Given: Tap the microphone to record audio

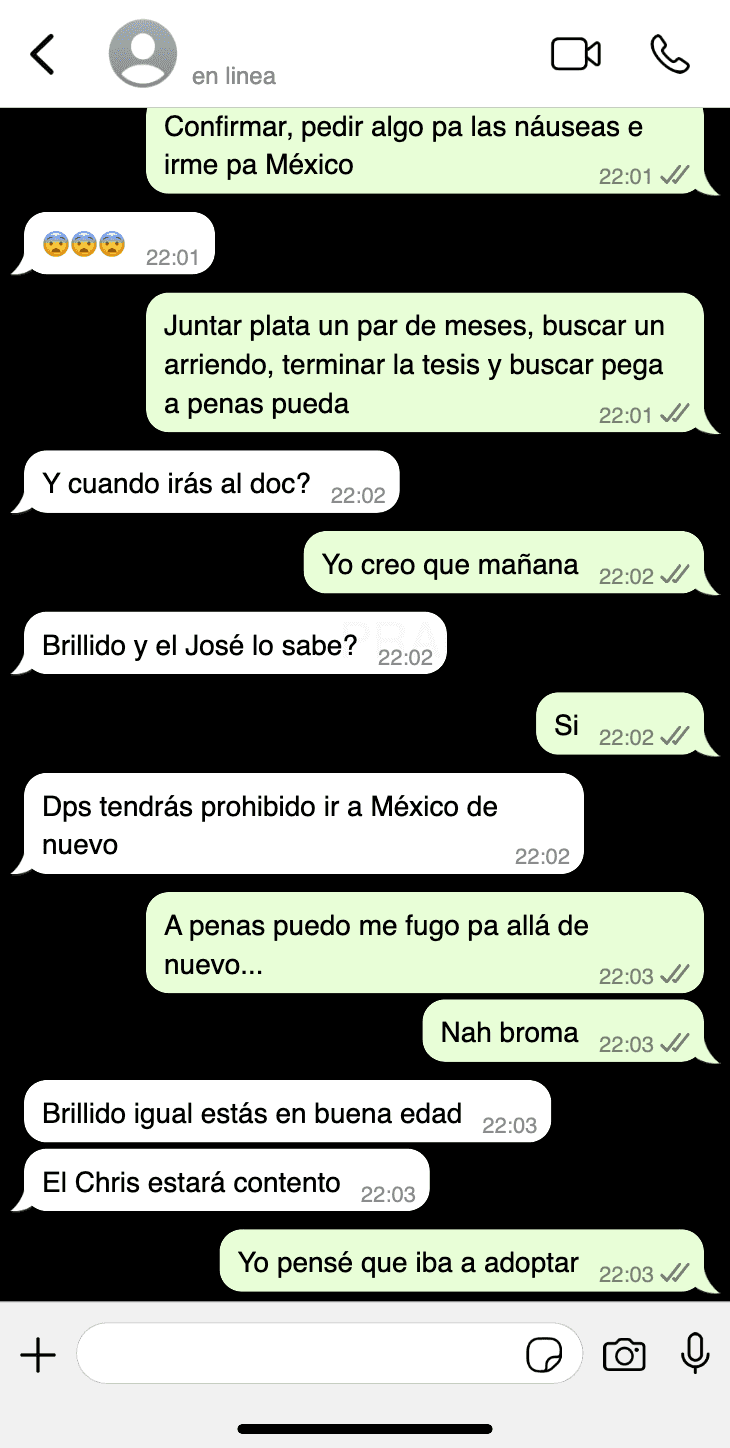Looking at the screenshot, I should (695, 1355).
